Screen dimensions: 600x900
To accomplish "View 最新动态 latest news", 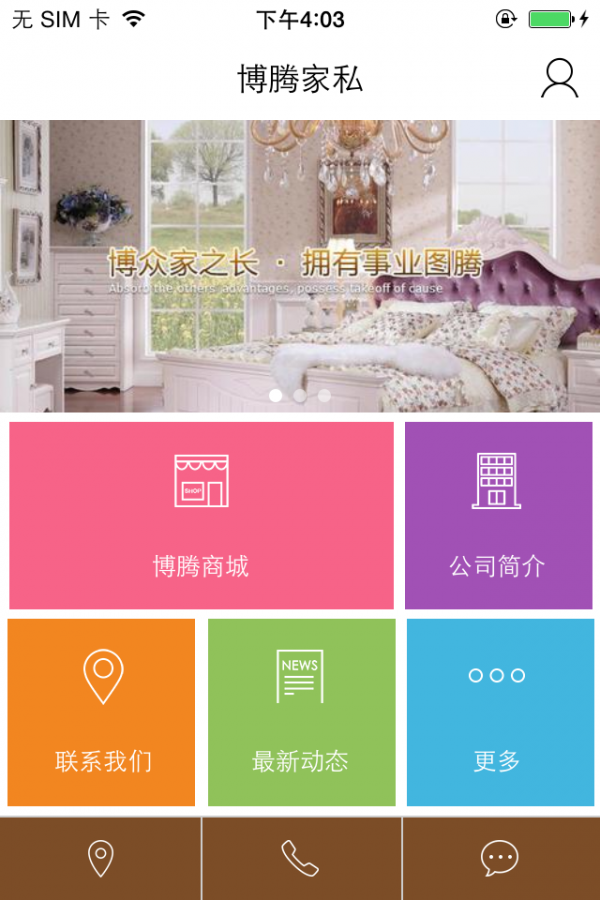I will 301,712.
